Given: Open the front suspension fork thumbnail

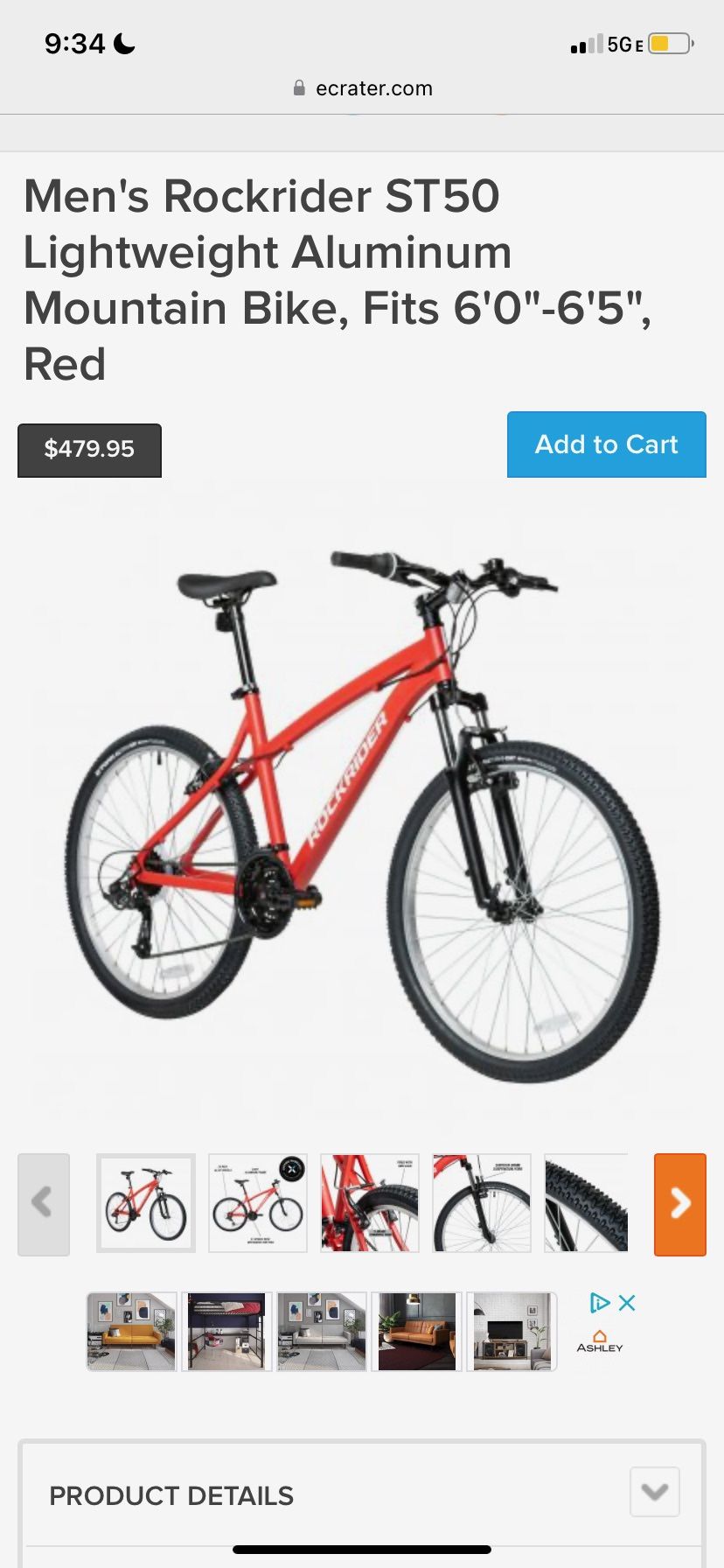Looking at the screenshot, I should (482, 1203).
